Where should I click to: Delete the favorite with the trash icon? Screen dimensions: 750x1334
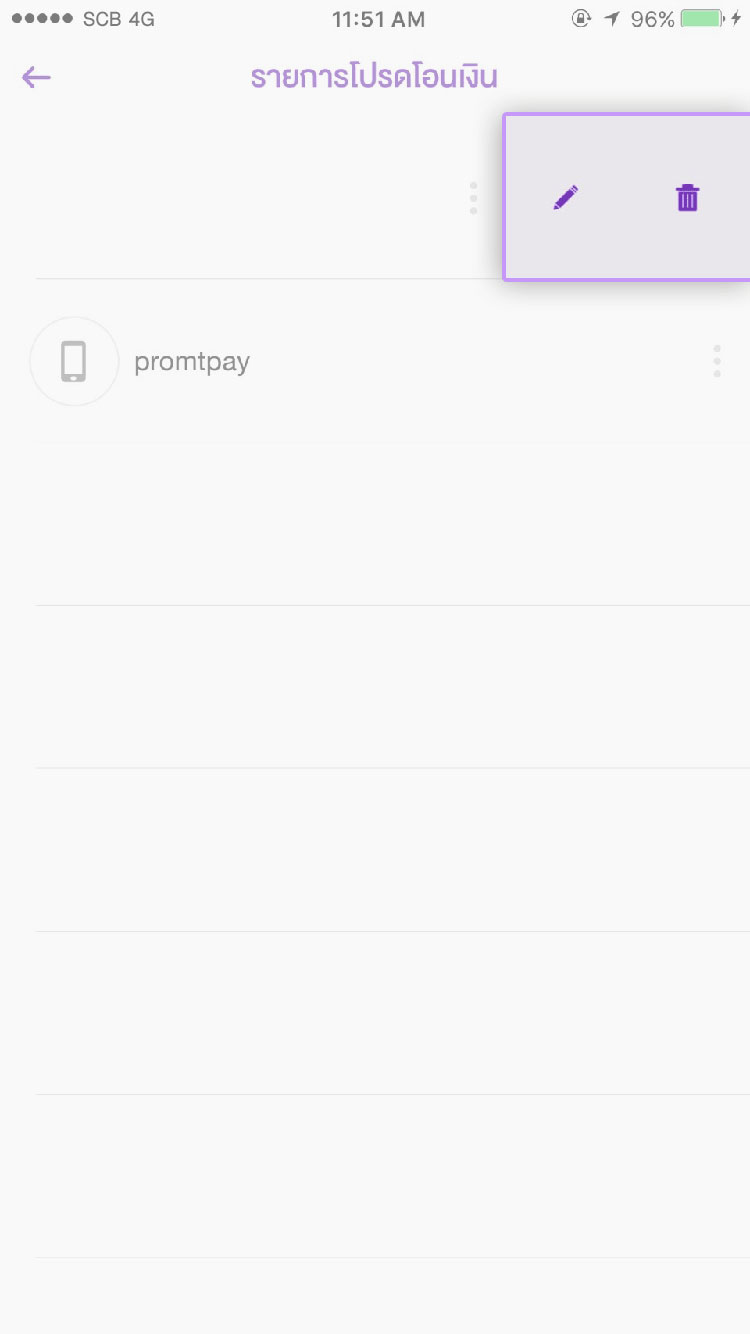(x=687, y=198)
